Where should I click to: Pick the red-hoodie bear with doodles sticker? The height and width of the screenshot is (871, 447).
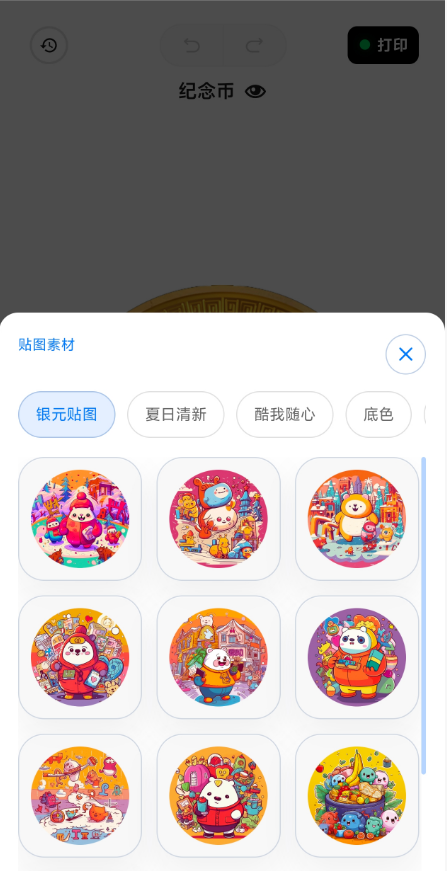(80, 657)
